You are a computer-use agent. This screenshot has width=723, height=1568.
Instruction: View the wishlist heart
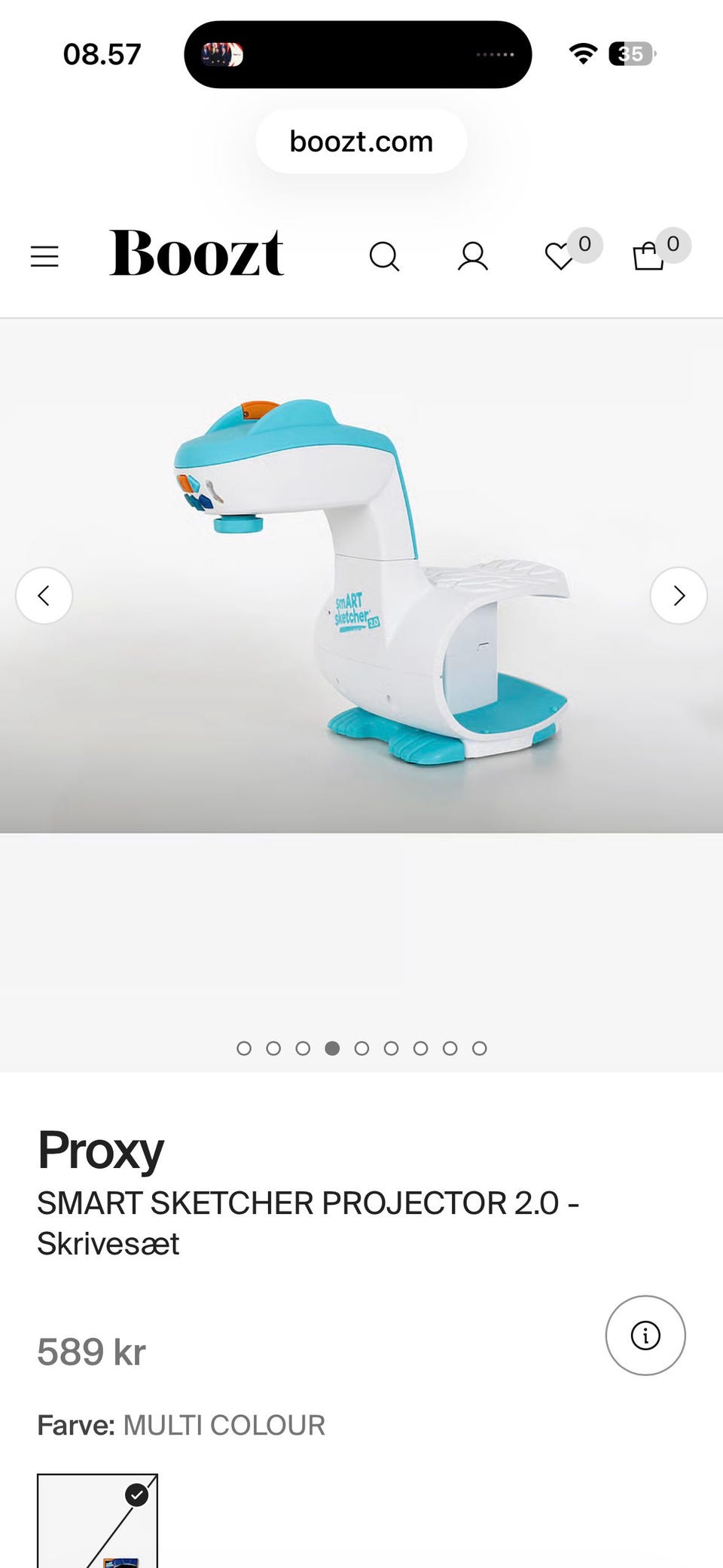(x=560, y=257)
